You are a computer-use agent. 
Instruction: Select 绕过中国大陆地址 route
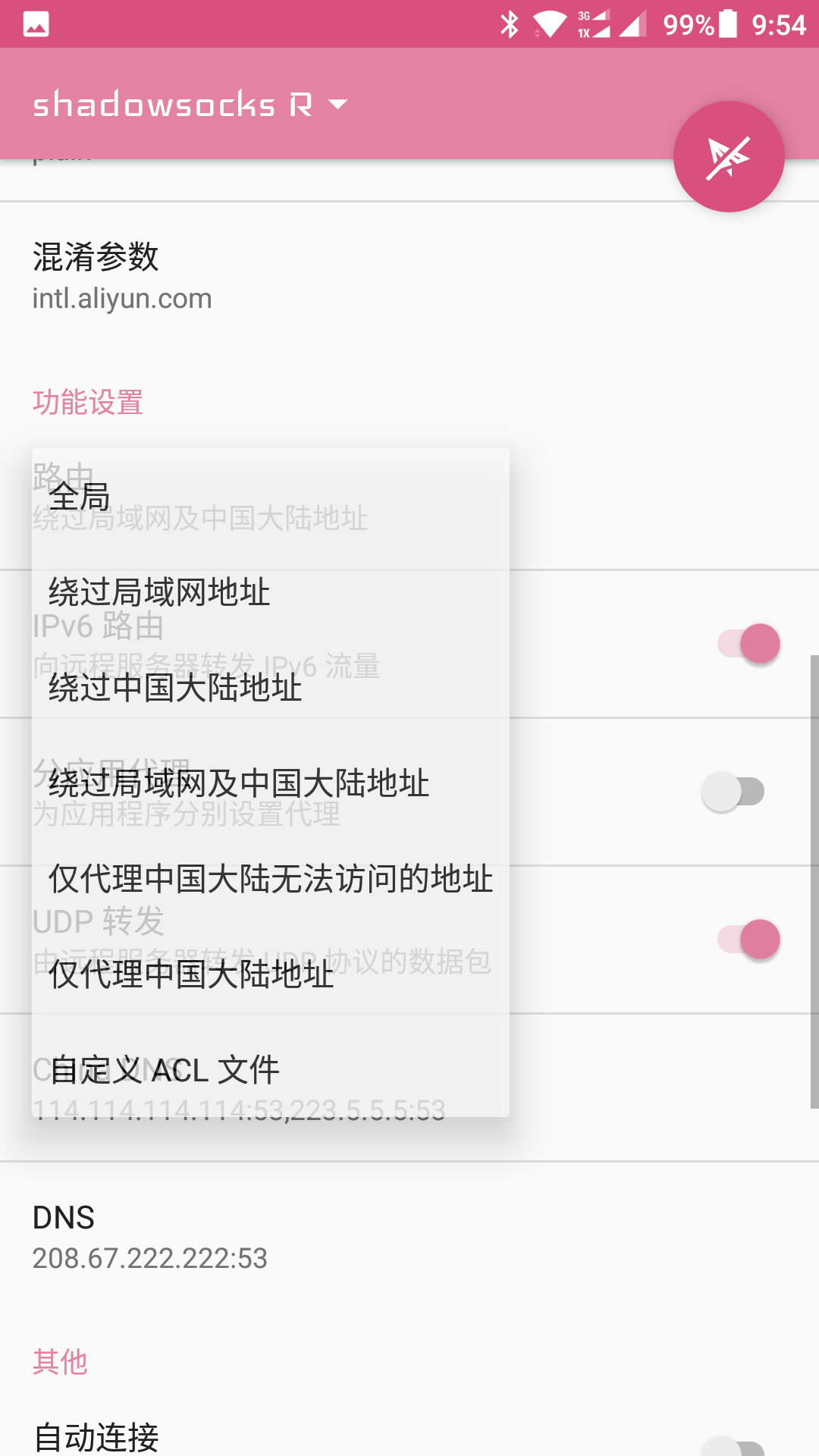(271, 688)
